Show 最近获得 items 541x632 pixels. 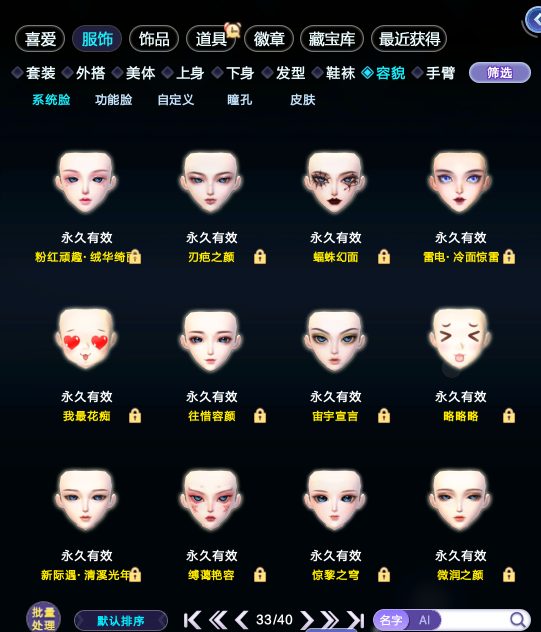click(409, 39)
